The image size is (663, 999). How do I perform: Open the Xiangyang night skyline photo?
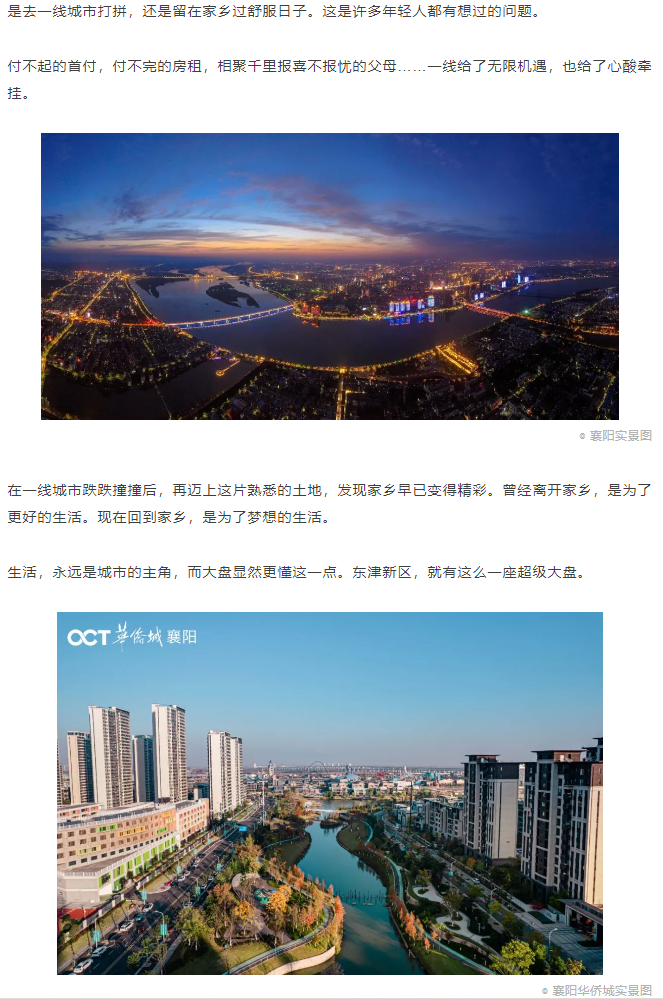click(x=329, y=276)
